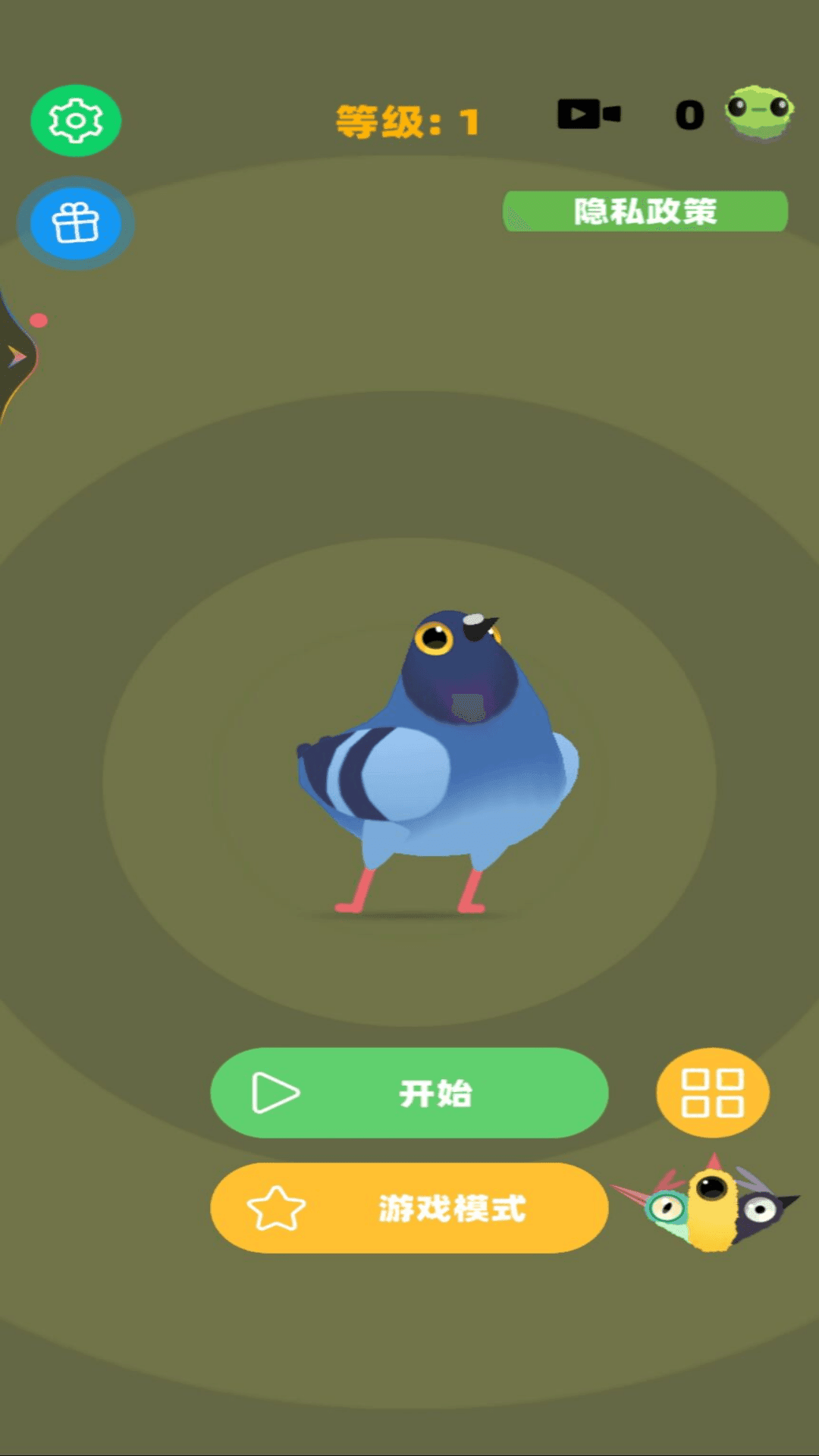The height and width of the screenshot is (1456, 819).
Task: Open the bird characters collection
Action: (x=709, y=1204)
